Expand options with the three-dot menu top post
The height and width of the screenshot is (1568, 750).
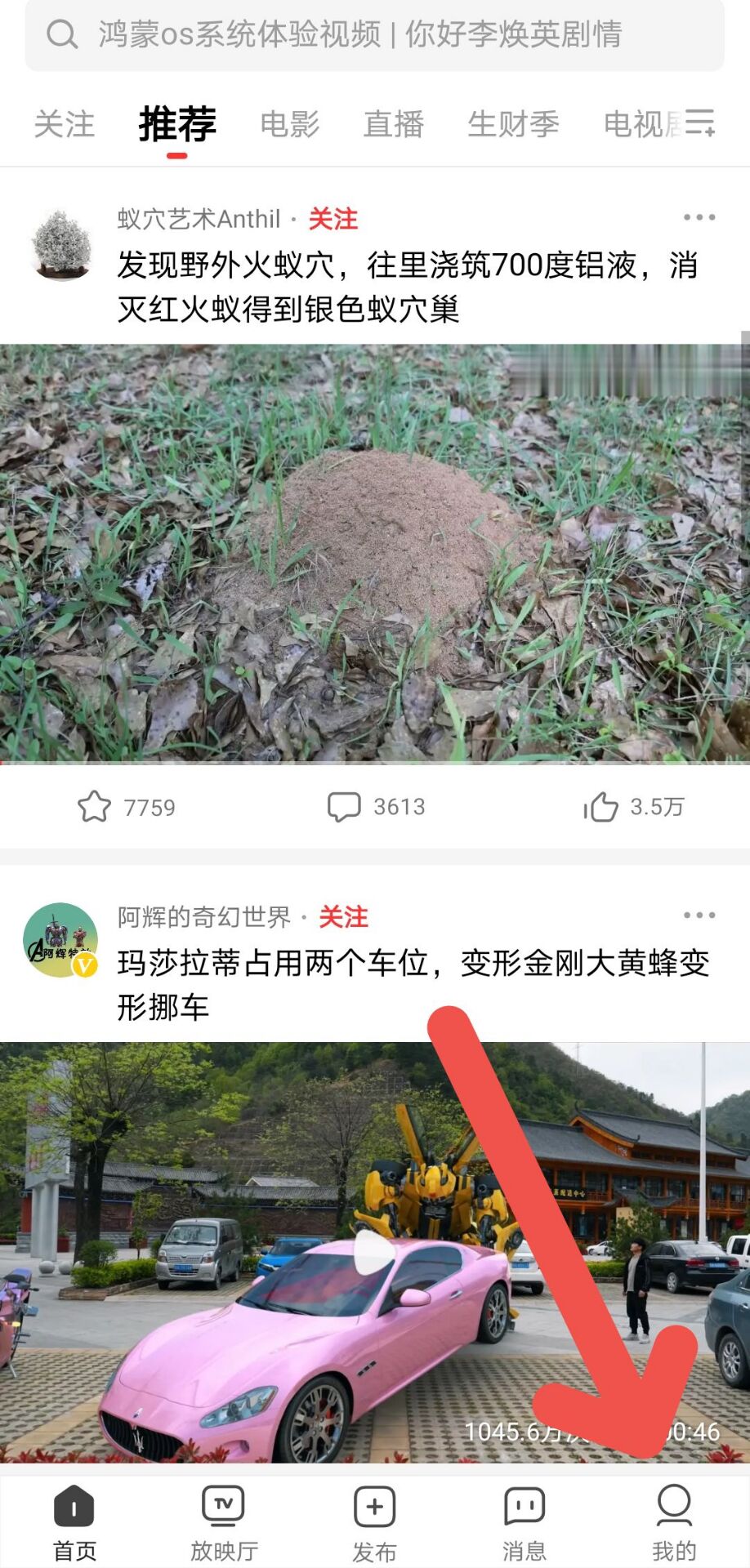pos(698,216)
